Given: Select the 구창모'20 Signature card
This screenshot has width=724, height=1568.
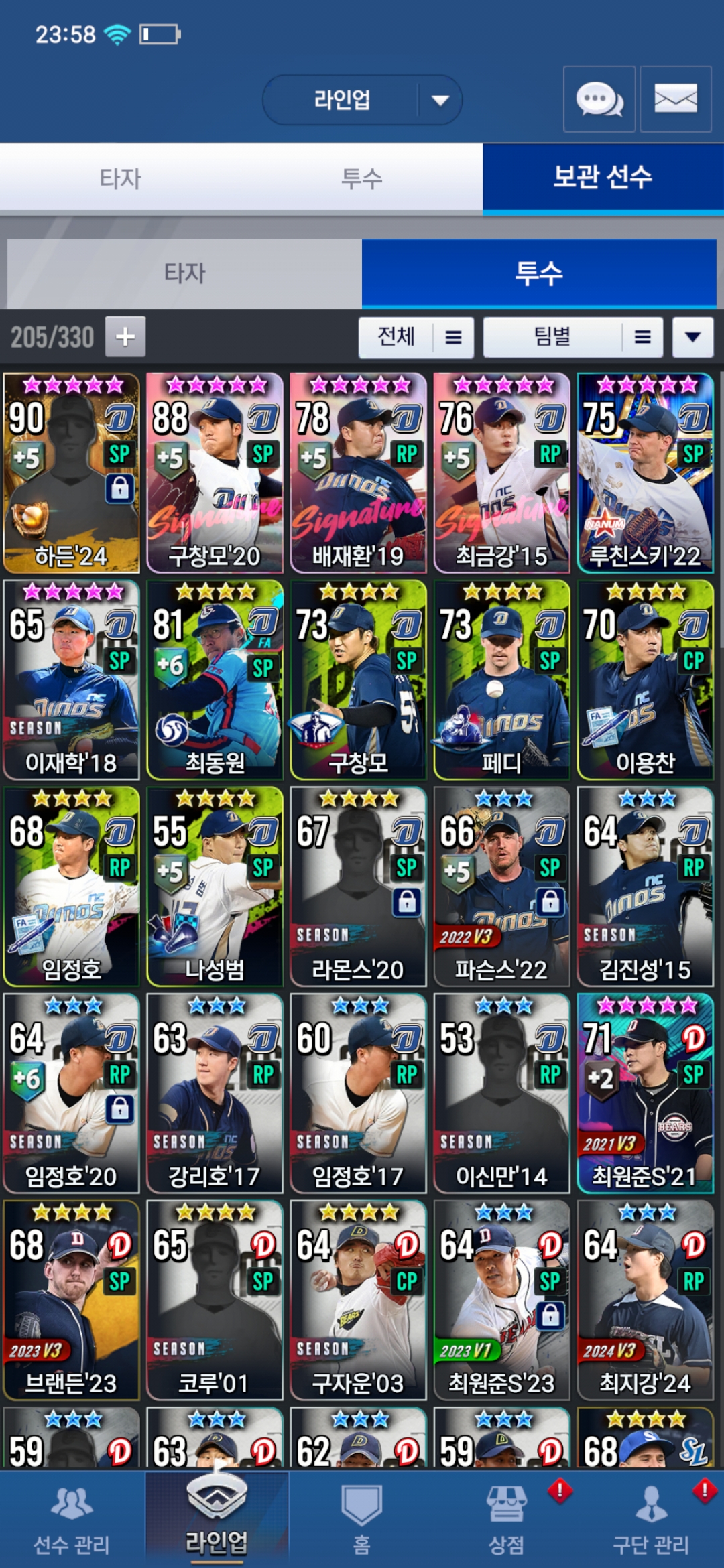Looking at the screenshot, I should click(x=215, y=473).
